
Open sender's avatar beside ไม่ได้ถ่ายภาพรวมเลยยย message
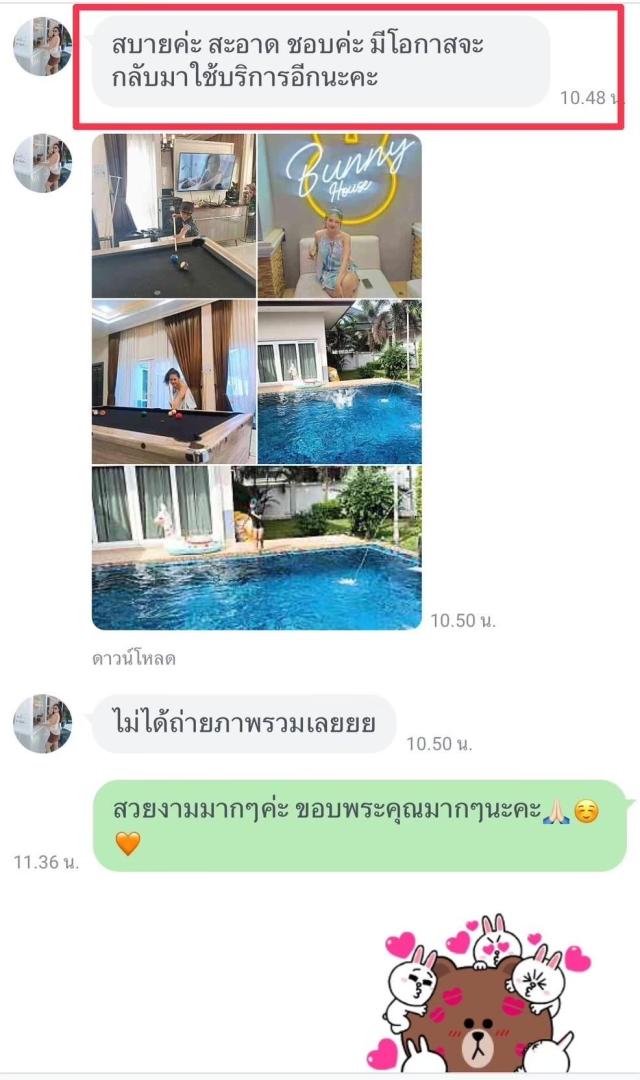43,723
